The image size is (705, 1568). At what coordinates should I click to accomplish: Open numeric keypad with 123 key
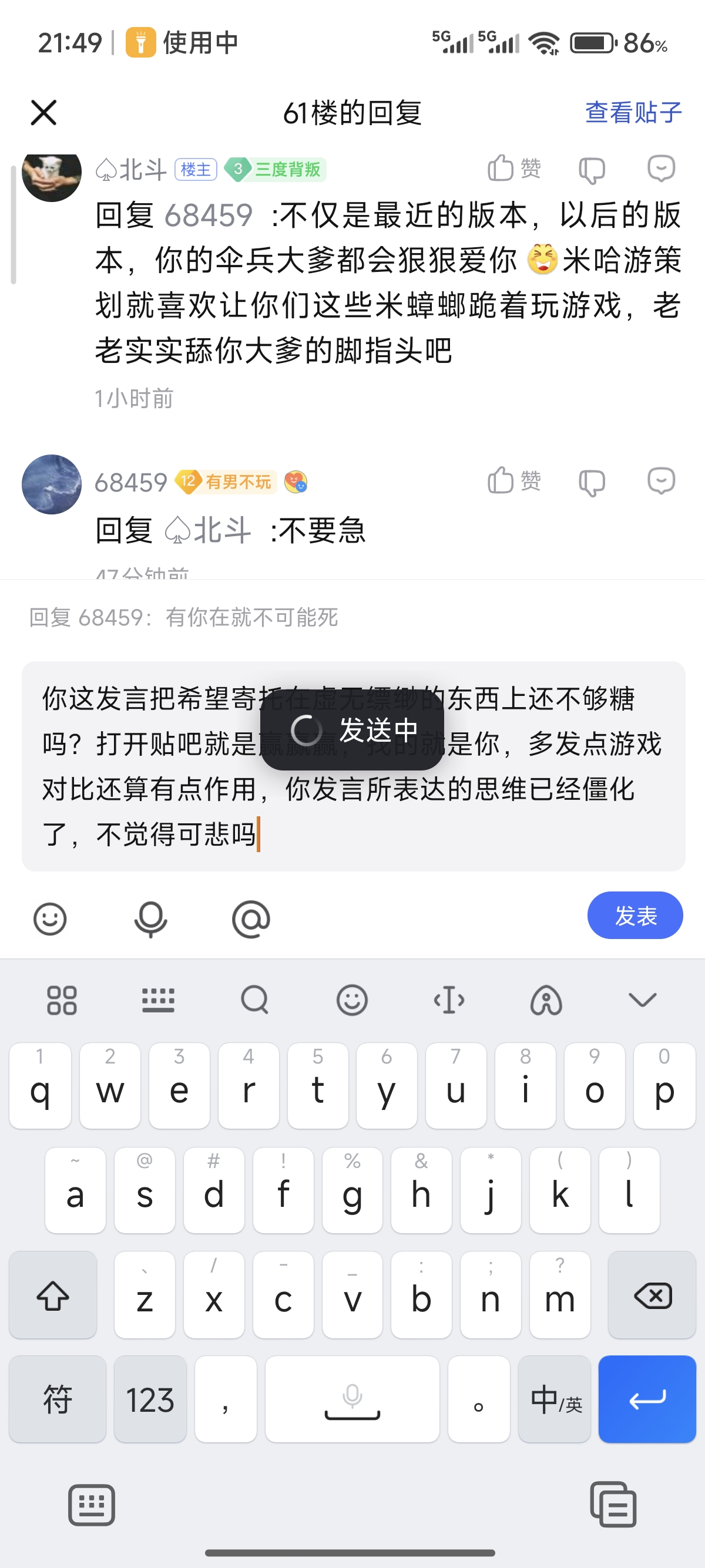(150, 1399)
